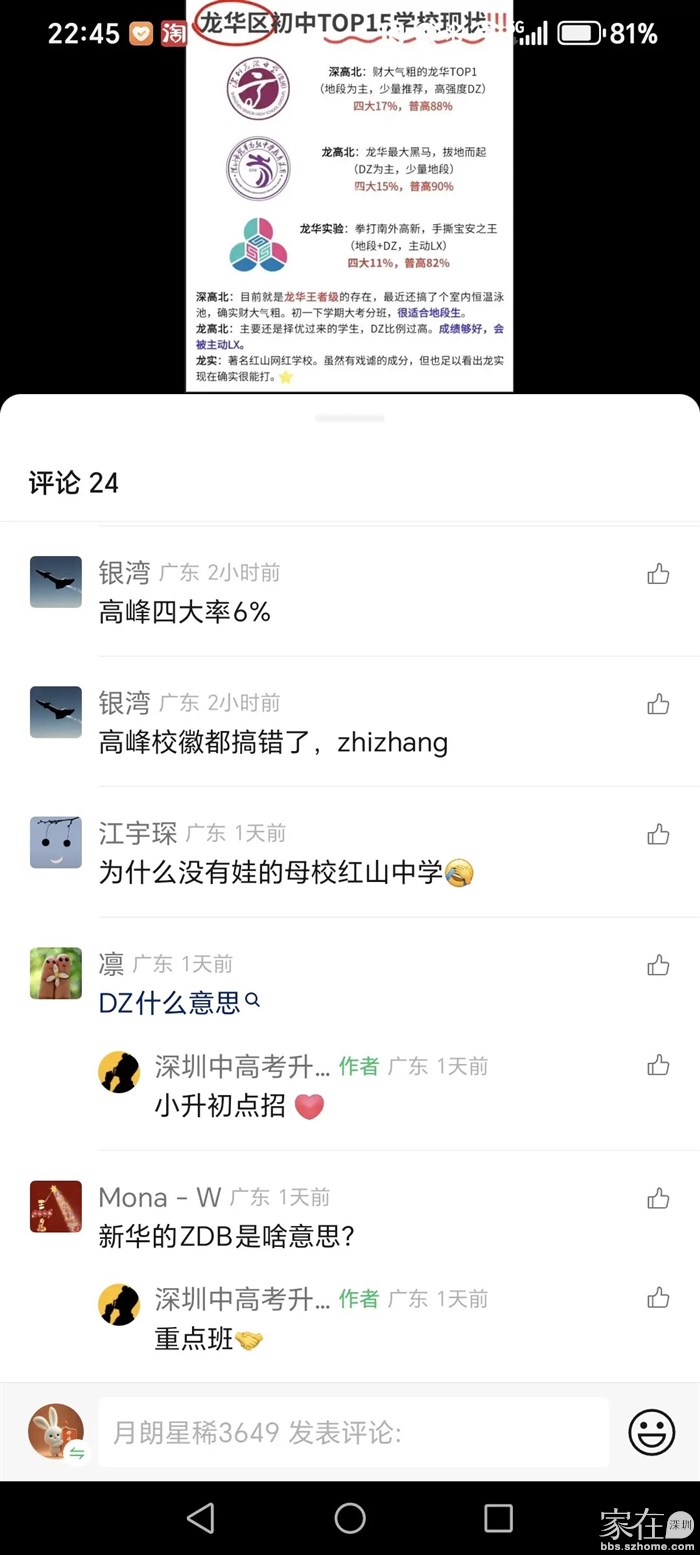This screenshot has width=700, height=1555.
Task: View Mona - W's profile avatar
Action: [56, 1206]
